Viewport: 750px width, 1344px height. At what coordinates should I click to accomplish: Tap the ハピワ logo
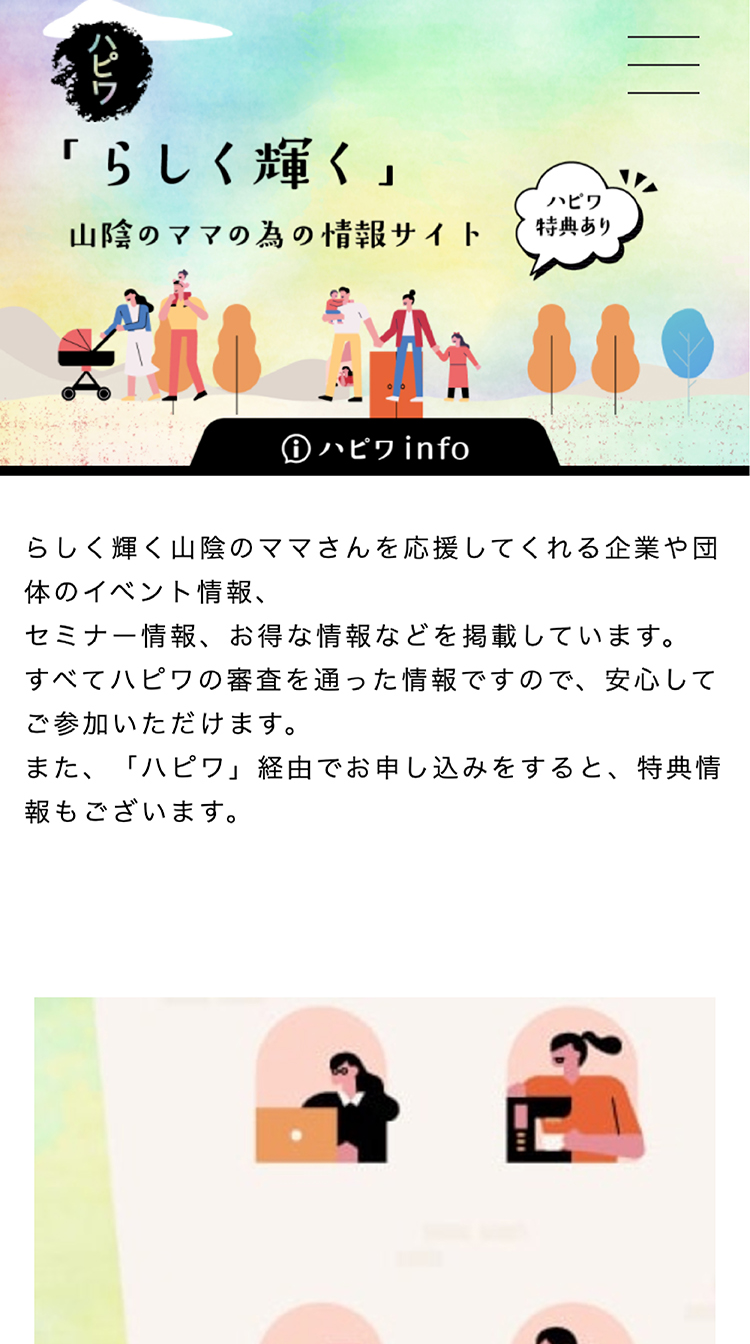tap(103, 71)
